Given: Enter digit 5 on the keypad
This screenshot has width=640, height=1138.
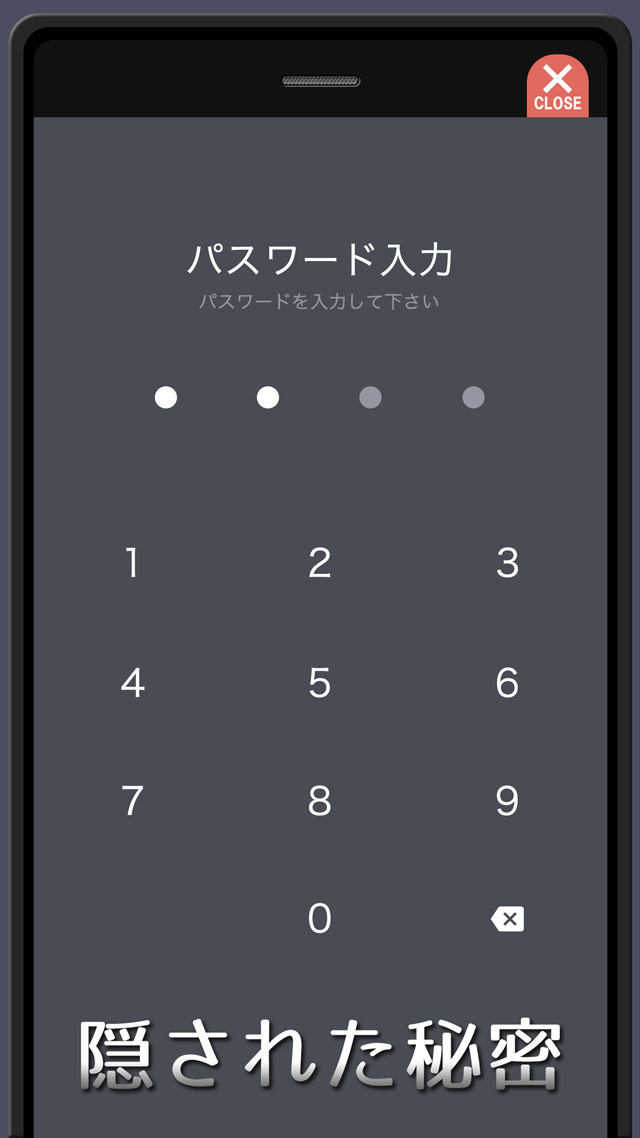Looking at the screenshot, I should click(319, 684).
